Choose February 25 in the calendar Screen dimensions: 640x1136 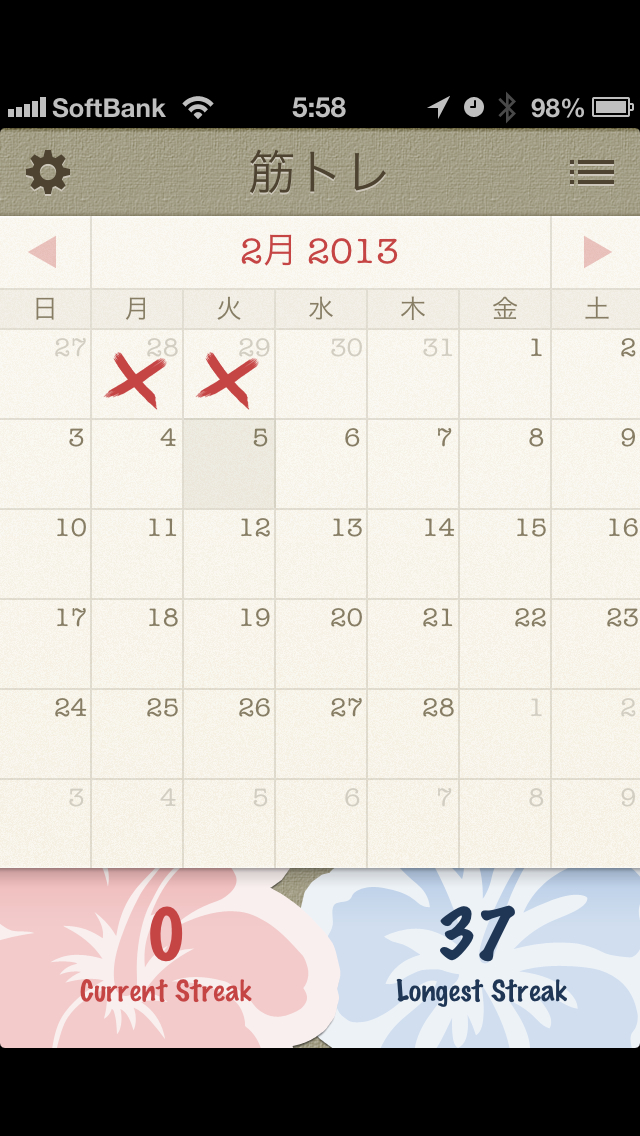point(137,734)
